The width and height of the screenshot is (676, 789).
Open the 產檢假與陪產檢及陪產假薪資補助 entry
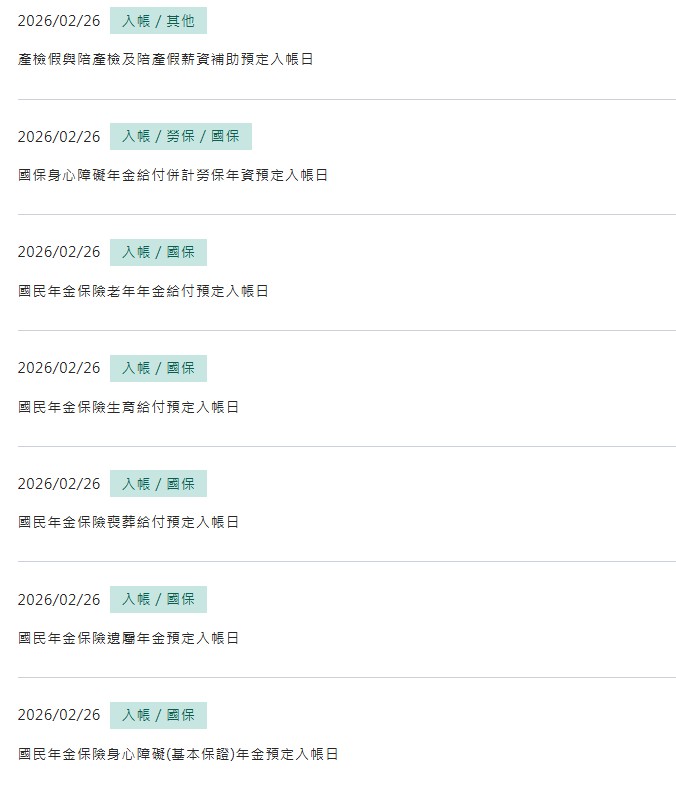165,60
